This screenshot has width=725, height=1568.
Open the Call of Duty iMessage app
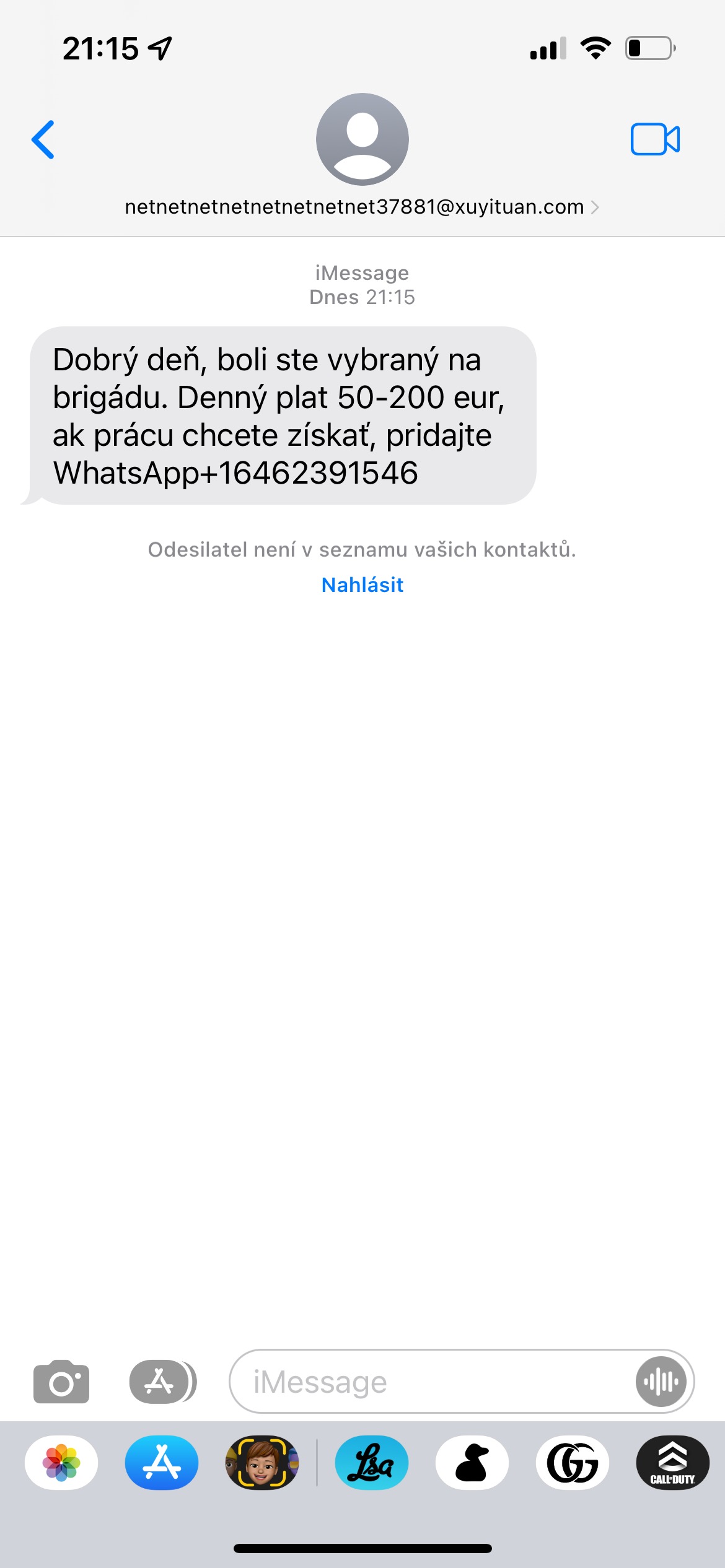tap(672, 1463)
